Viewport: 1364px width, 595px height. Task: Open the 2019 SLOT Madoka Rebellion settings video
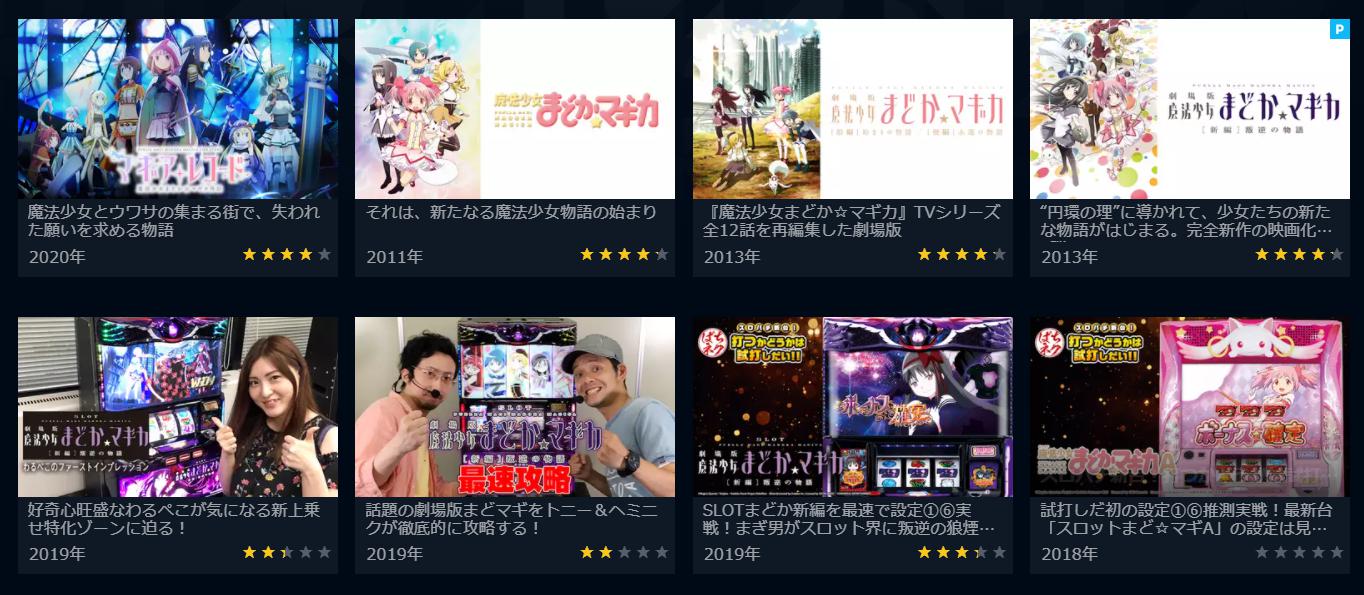(852, 407)
